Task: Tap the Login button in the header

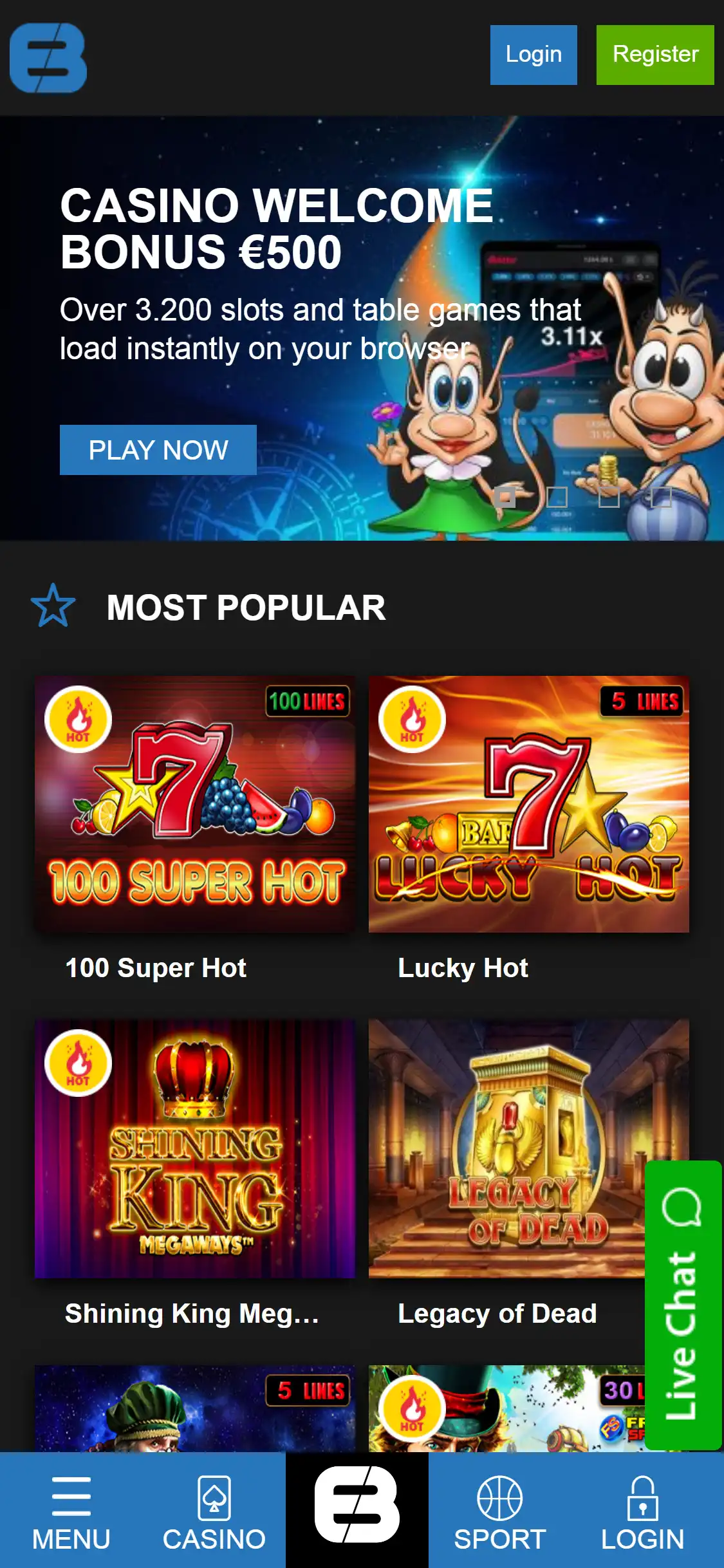Action: (533, 55)
